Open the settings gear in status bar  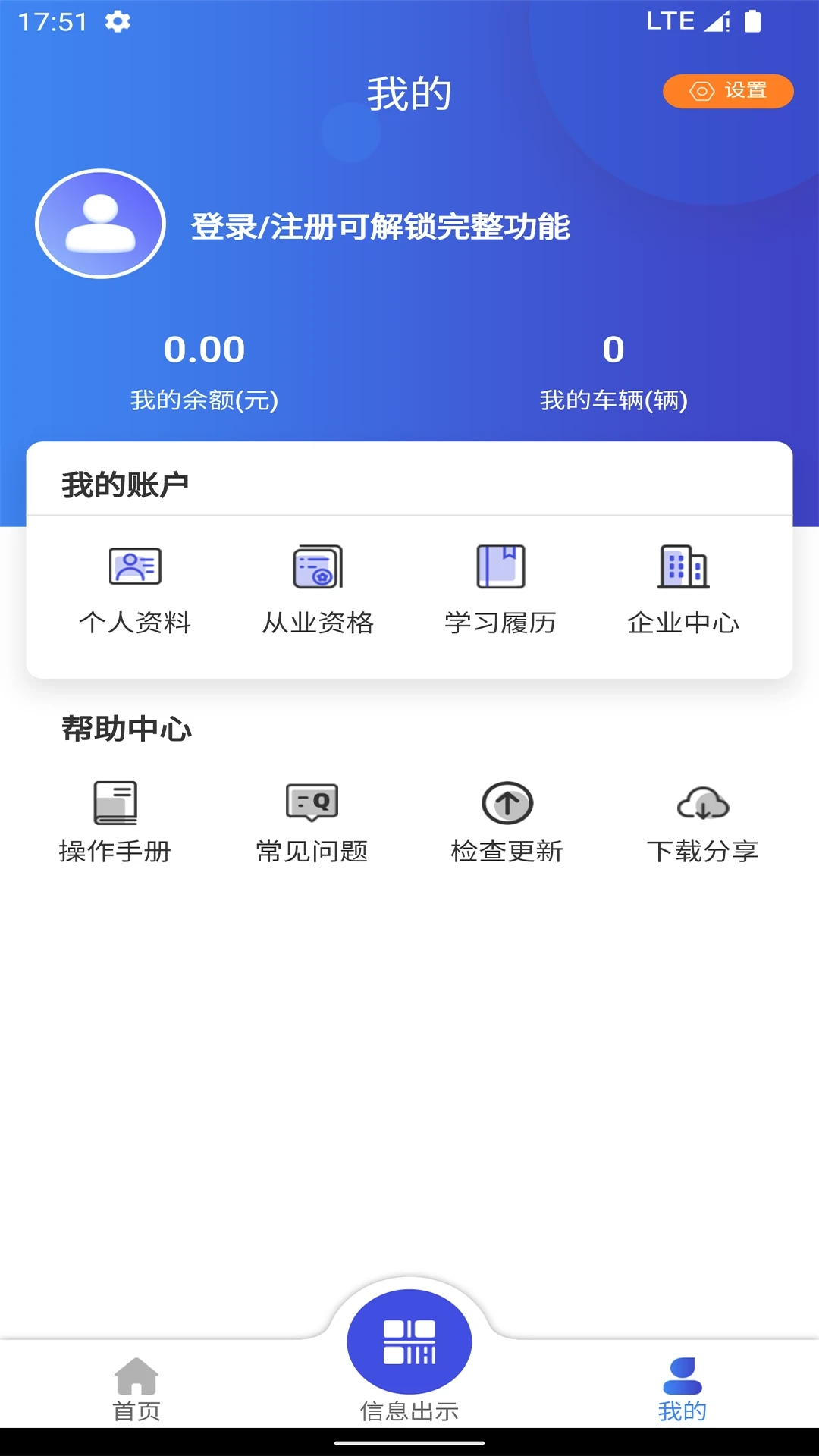[x=118, y=23]
